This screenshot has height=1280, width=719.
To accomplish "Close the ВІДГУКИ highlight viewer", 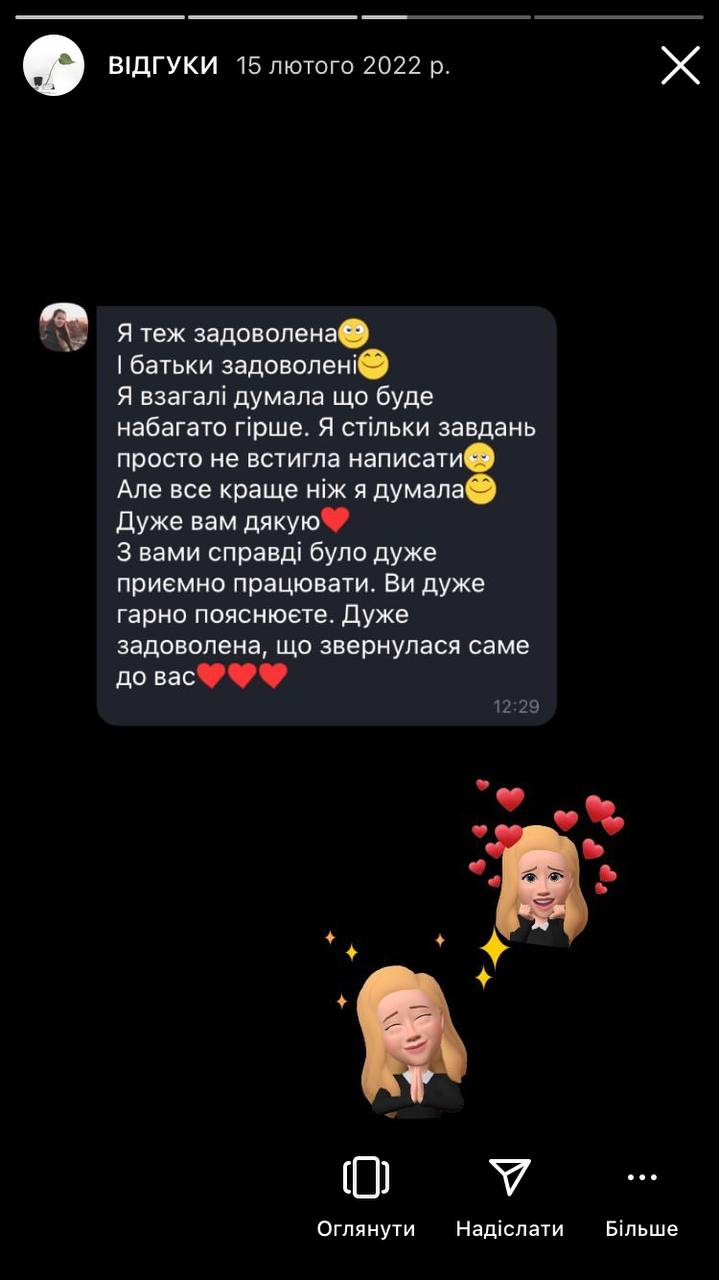I will (680, 66).
